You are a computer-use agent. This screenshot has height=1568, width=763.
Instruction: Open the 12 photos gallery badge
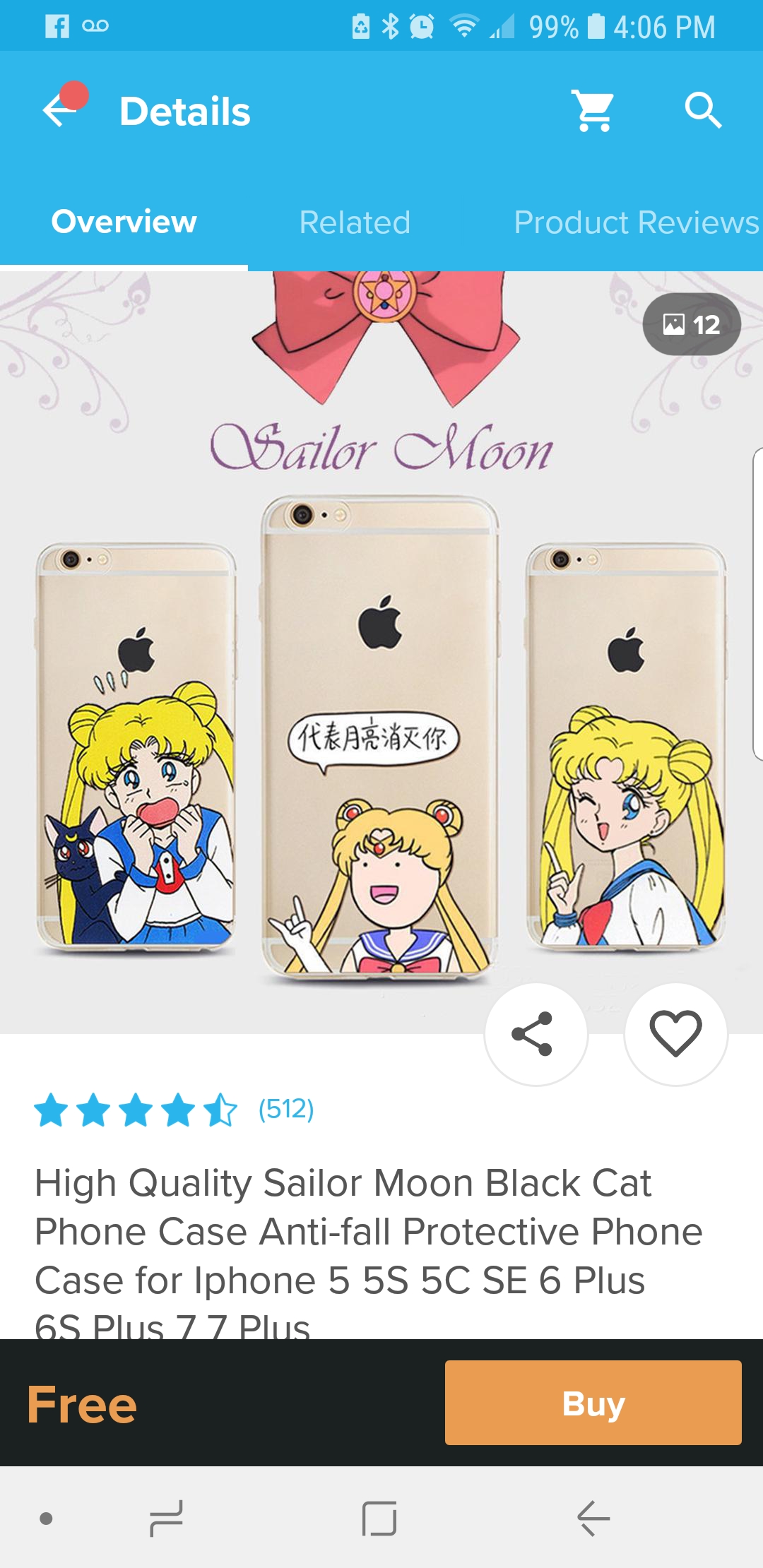point(692,324)
